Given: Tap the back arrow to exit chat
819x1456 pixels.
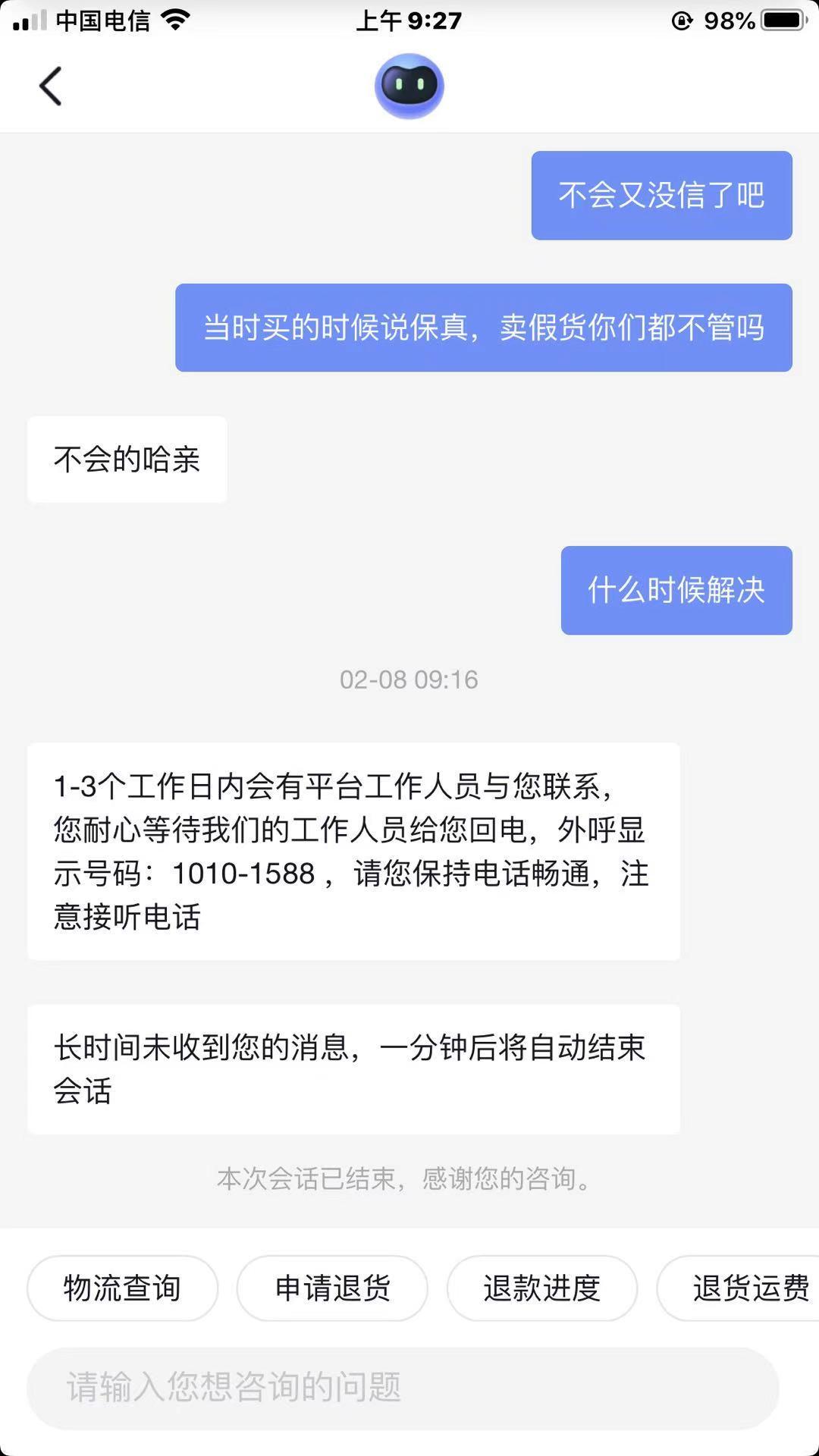Looking at the screenshot, I should (x=51, y=86).
